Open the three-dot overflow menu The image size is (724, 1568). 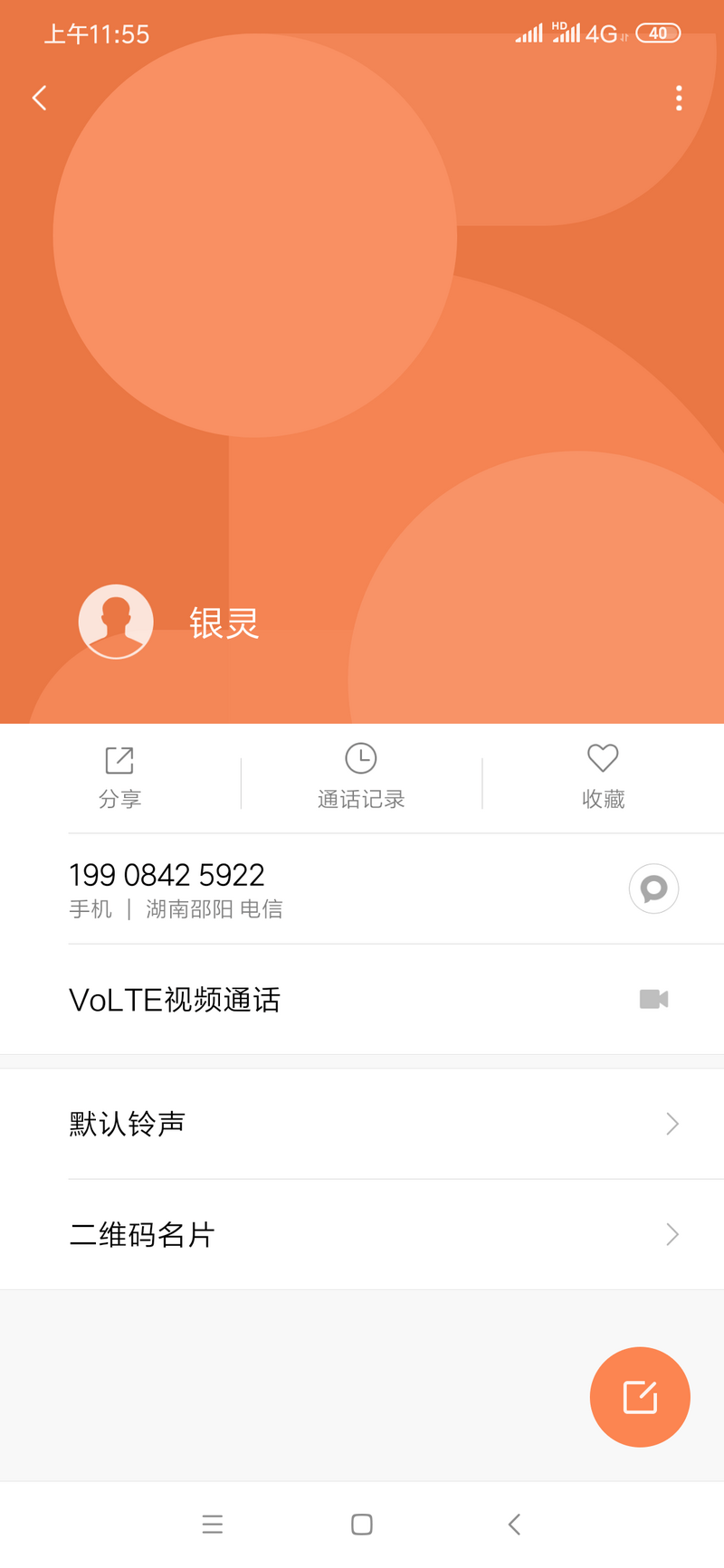[679, 98]
